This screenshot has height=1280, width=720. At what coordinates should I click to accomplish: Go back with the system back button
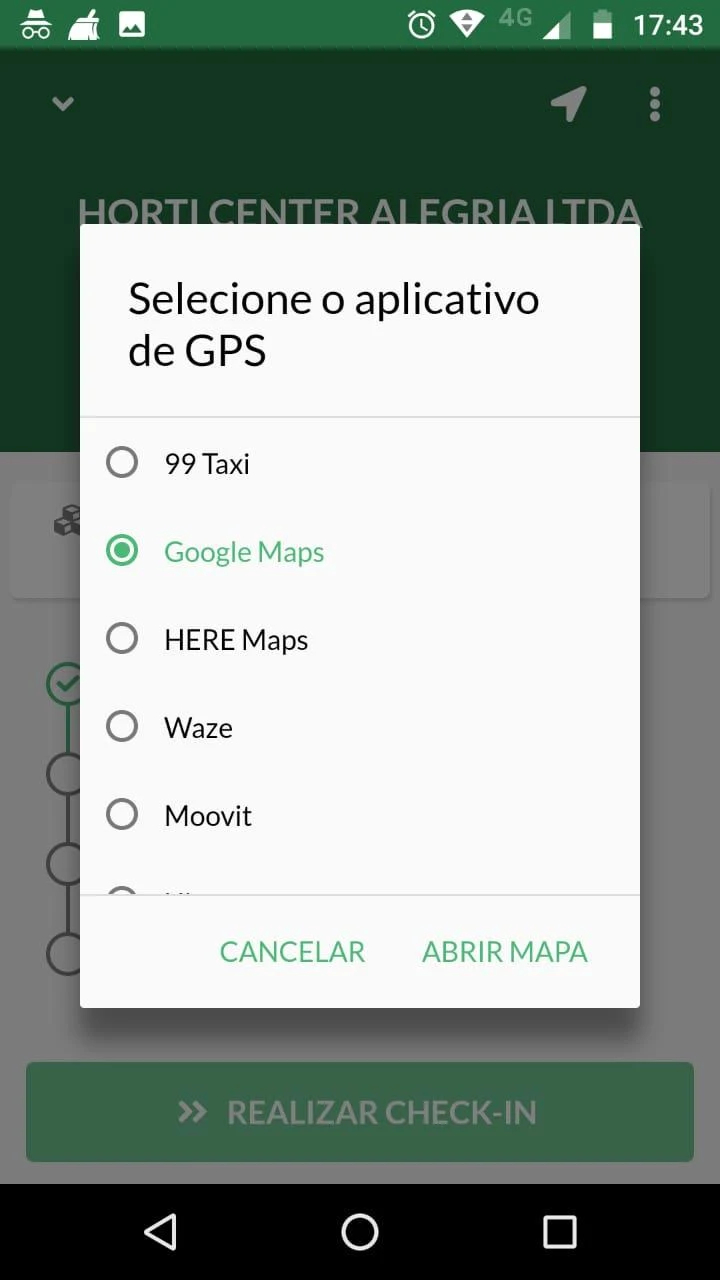160,1232
